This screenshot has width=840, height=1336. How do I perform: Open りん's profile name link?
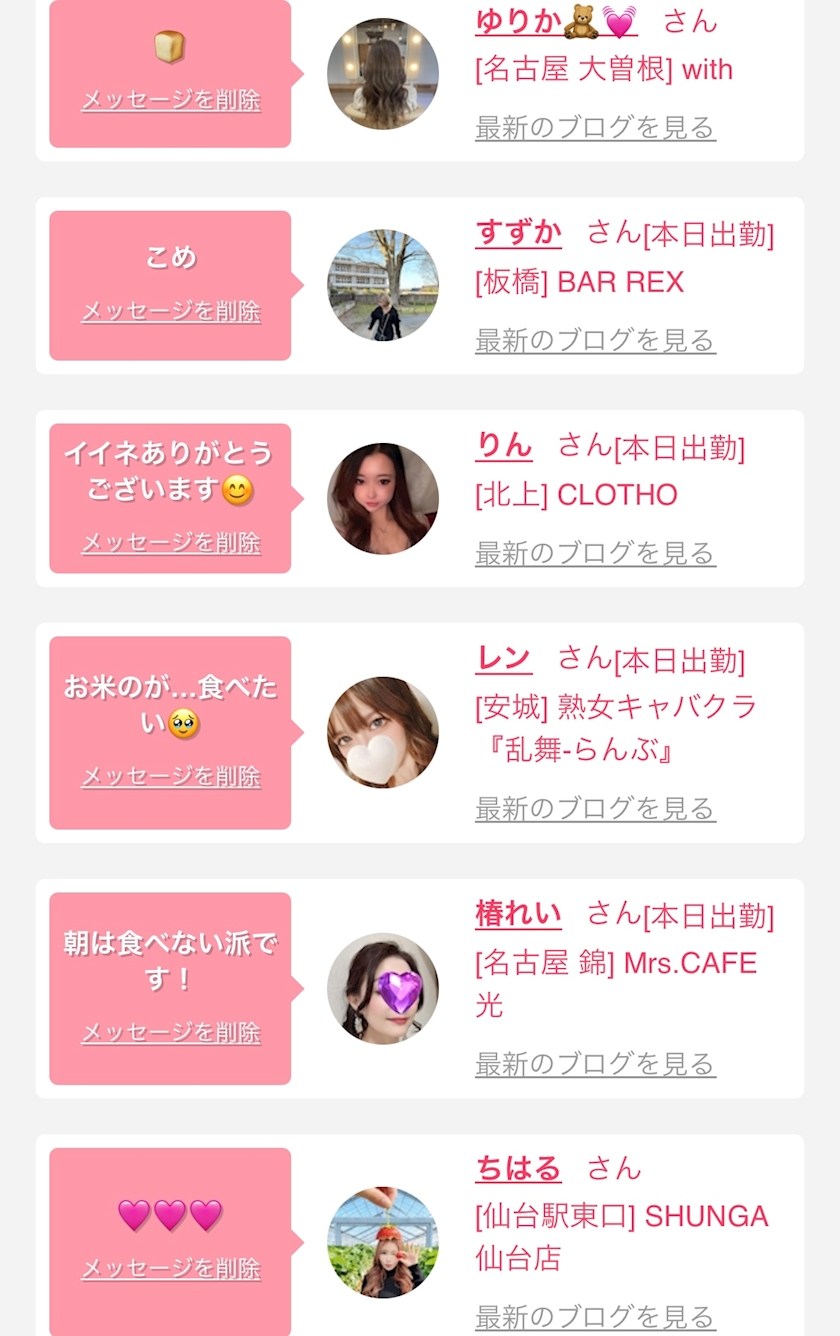[x=504, y=446]
